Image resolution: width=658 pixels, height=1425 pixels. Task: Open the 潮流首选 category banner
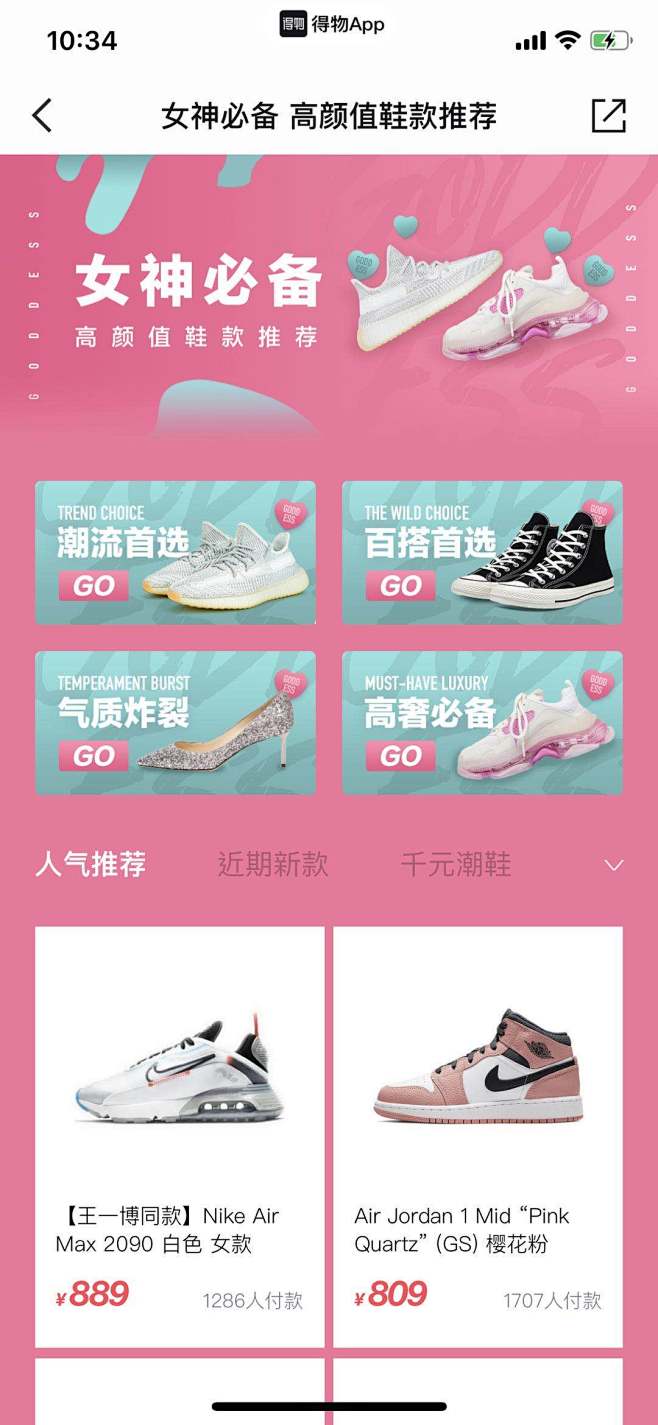tap(175, 553)
